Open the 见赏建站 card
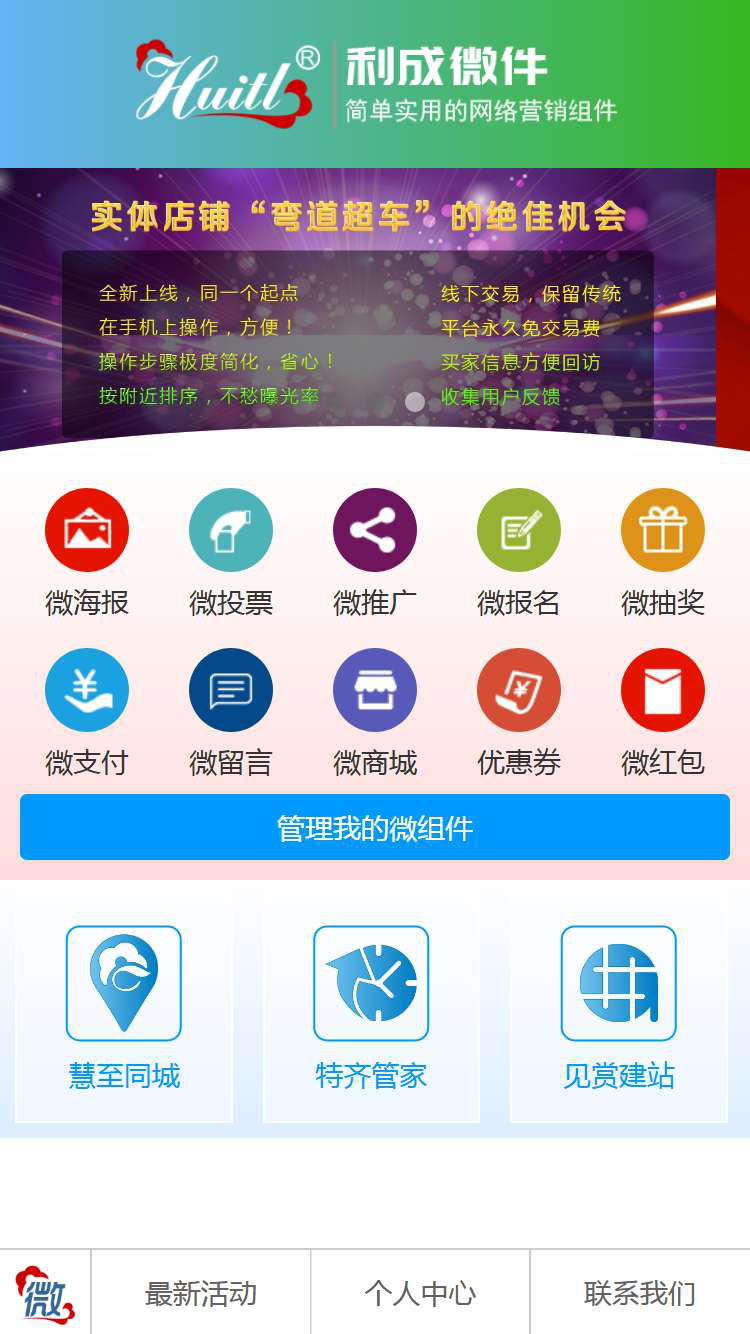The image size is (750, 1334). pyautogui.click(x=619, y=1006)
